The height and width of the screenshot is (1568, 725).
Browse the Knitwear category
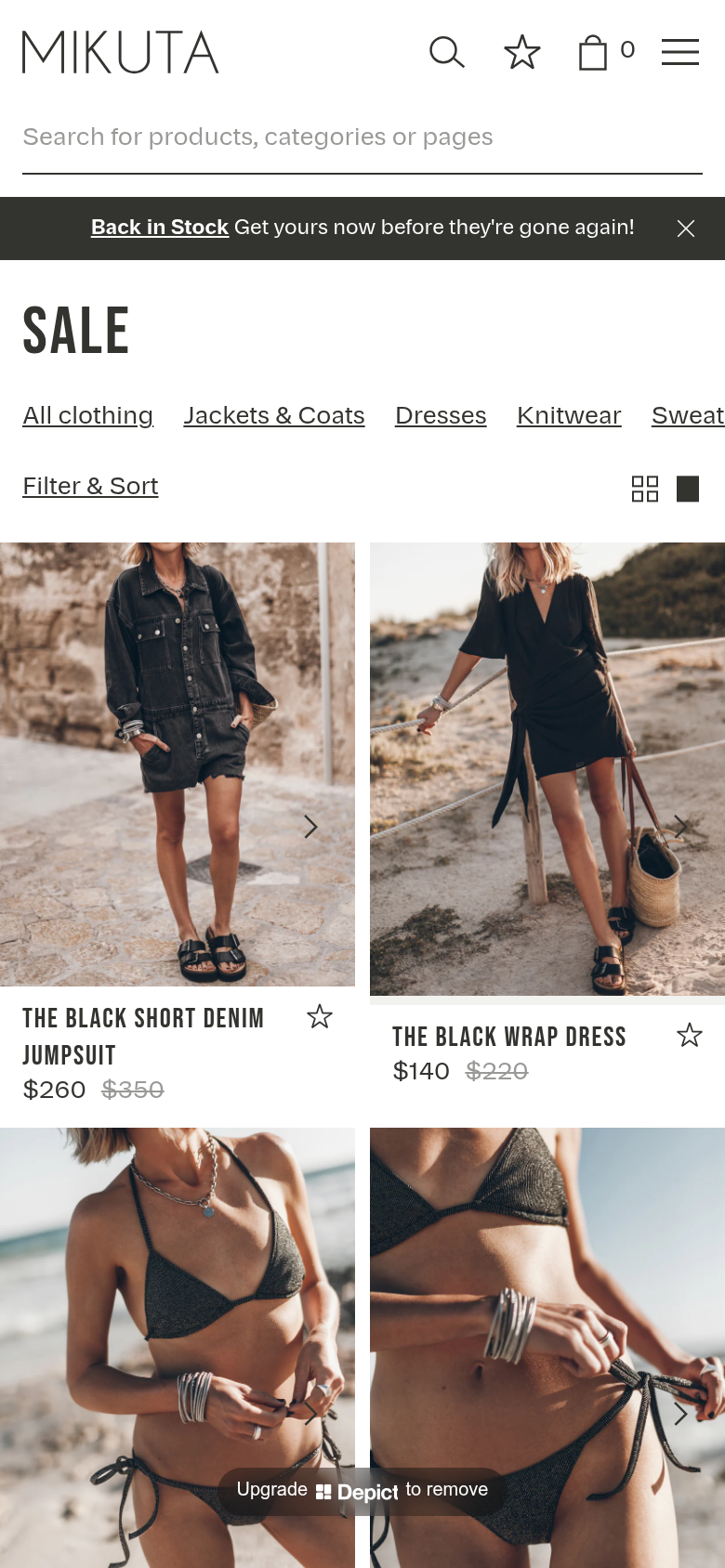click(x=569, y=415)
